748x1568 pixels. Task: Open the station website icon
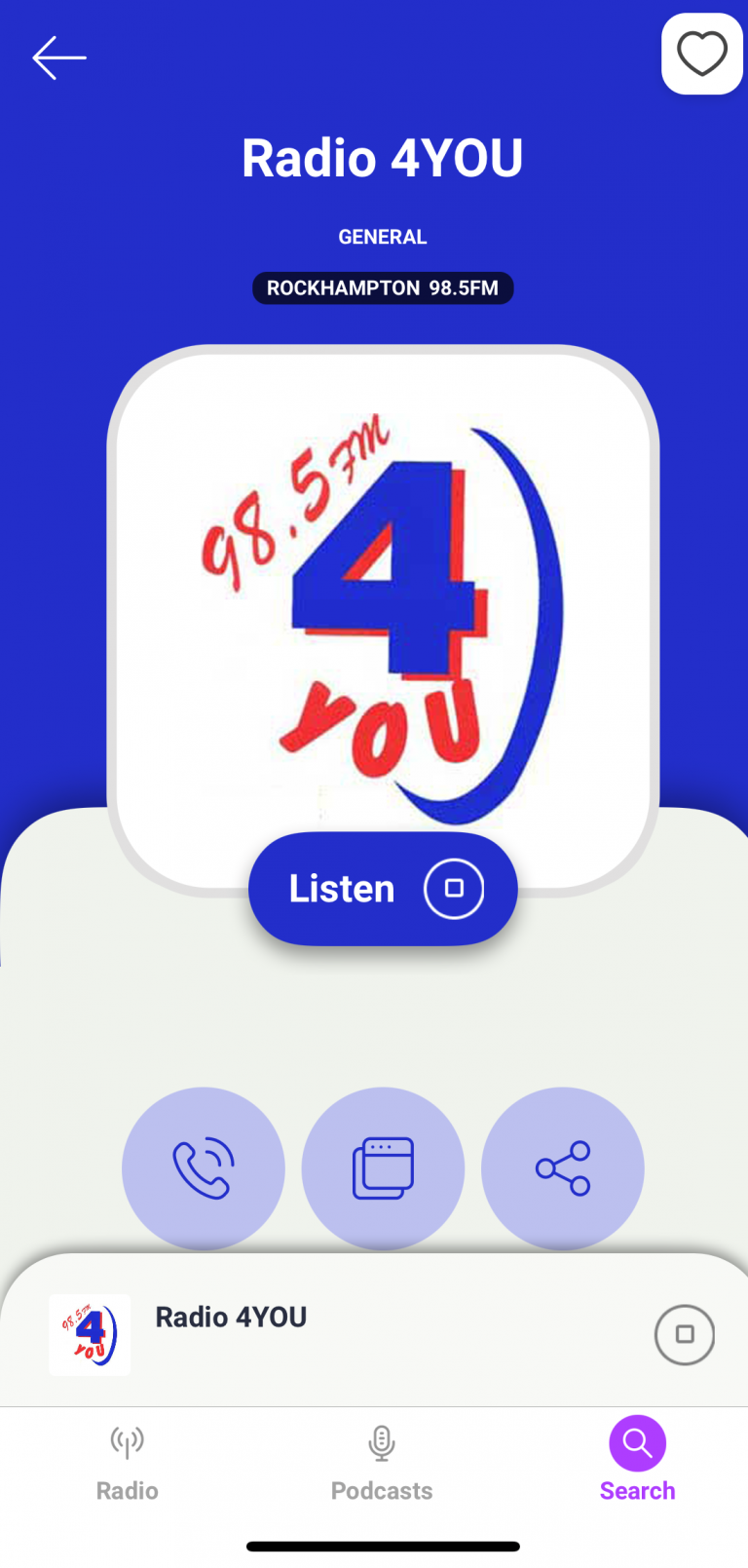pos(383,1168)
